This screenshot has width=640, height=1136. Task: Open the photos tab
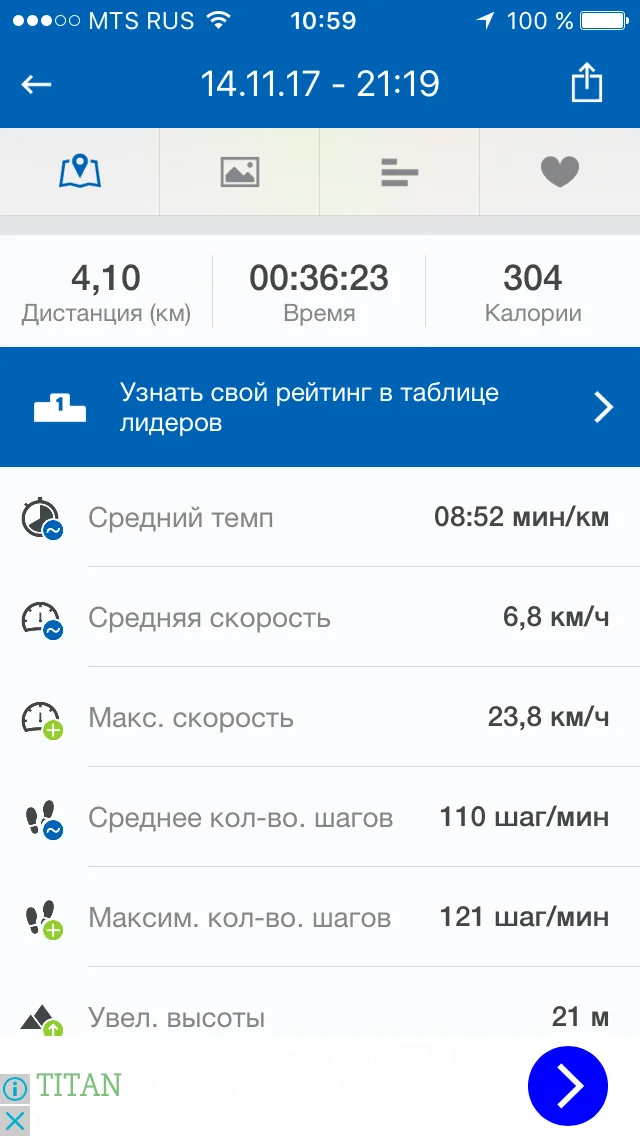coord(240,172)
